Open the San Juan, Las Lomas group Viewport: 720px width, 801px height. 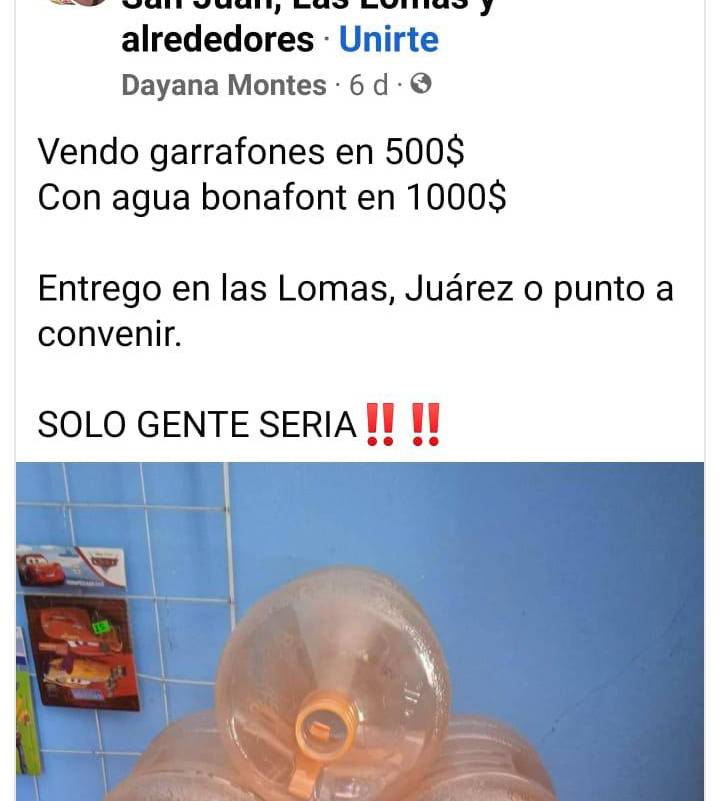[x=217, y=40]
